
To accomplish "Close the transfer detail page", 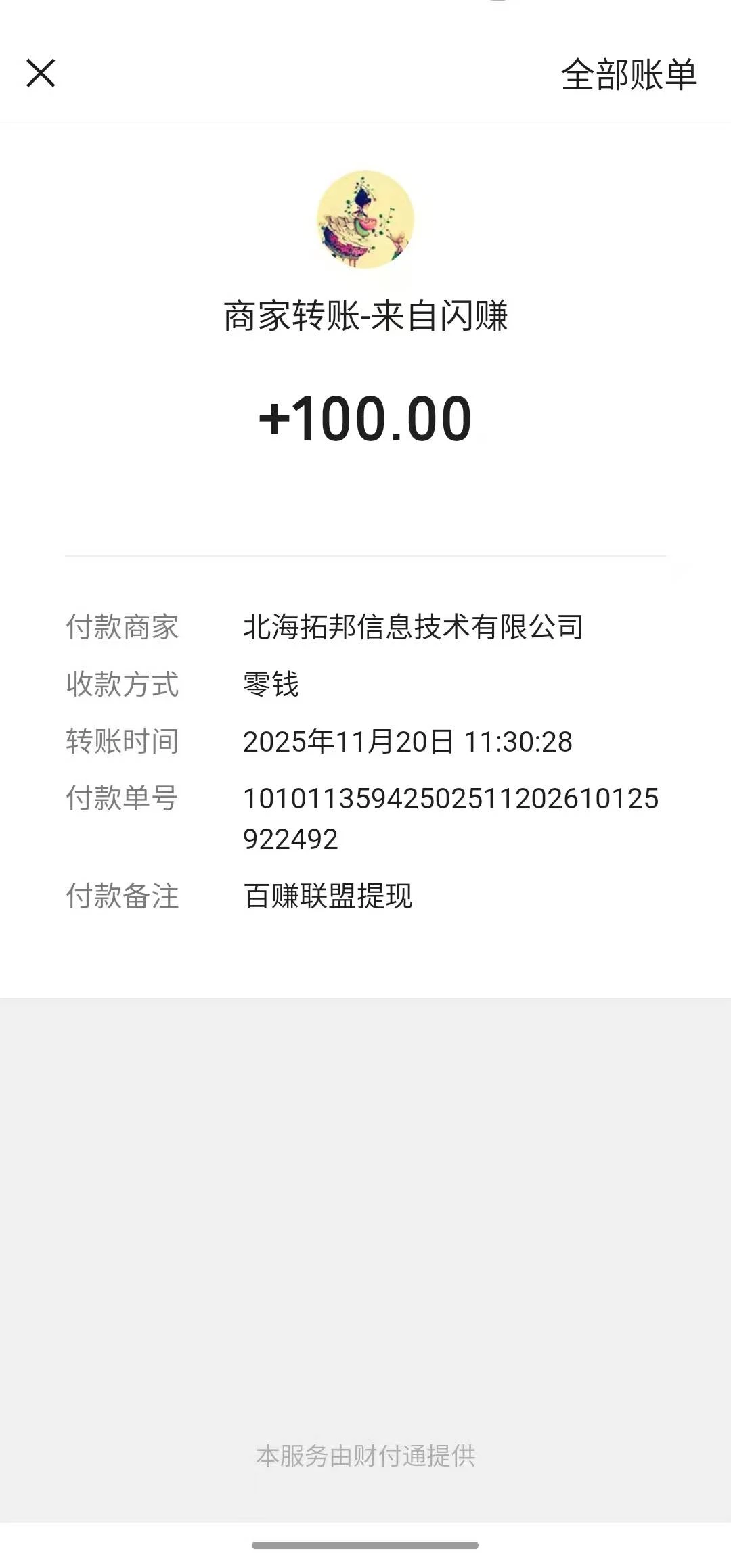I will [41, 73].
